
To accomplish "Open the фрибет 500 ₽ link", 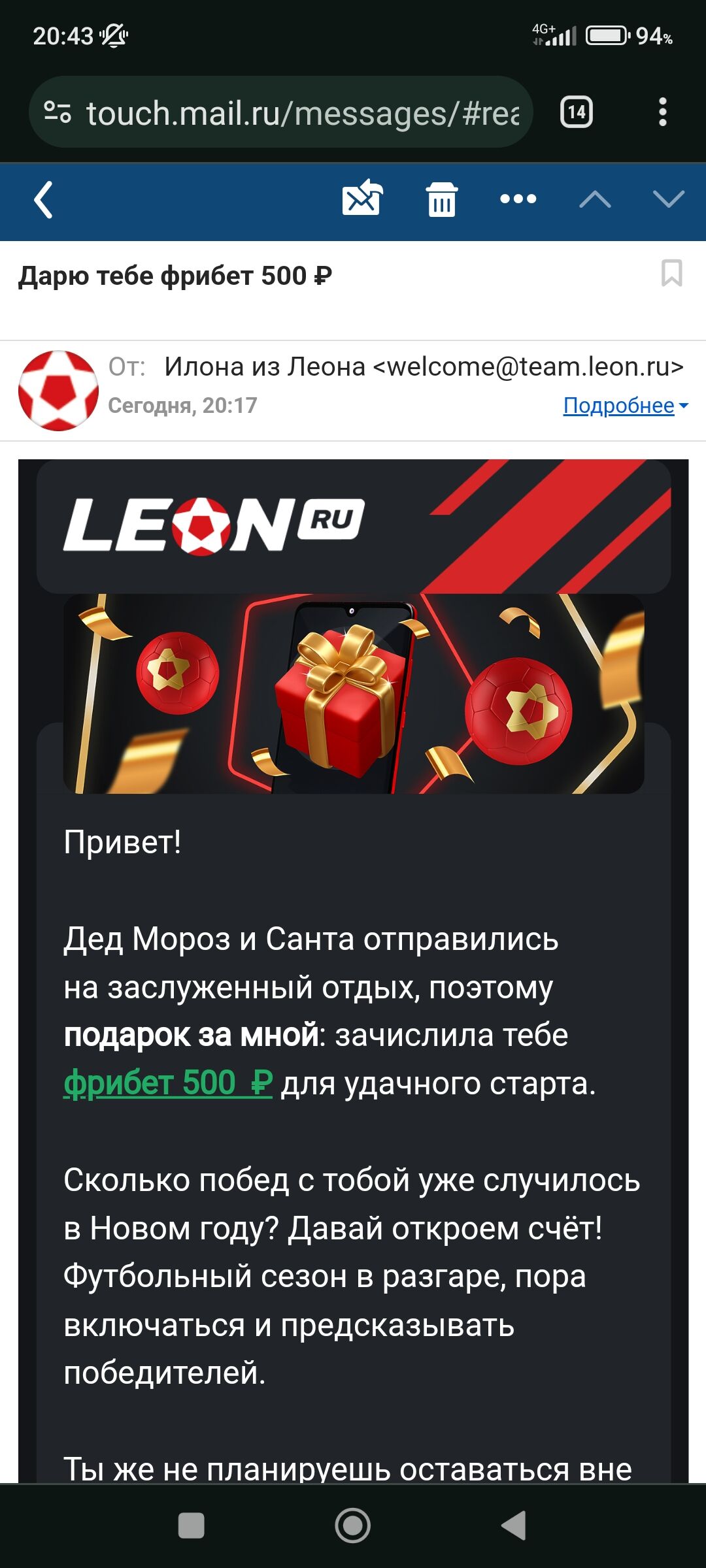I will [x=168, y=1083].
